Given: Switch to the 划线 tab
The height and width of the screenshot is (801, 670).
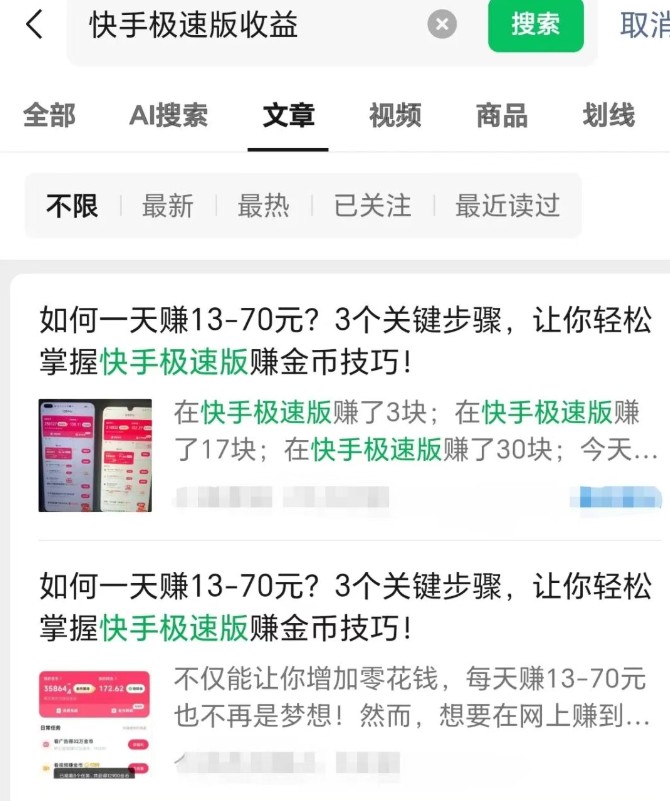Looking at the screenshot, I should pyautogui.click(x=608, y=115).
